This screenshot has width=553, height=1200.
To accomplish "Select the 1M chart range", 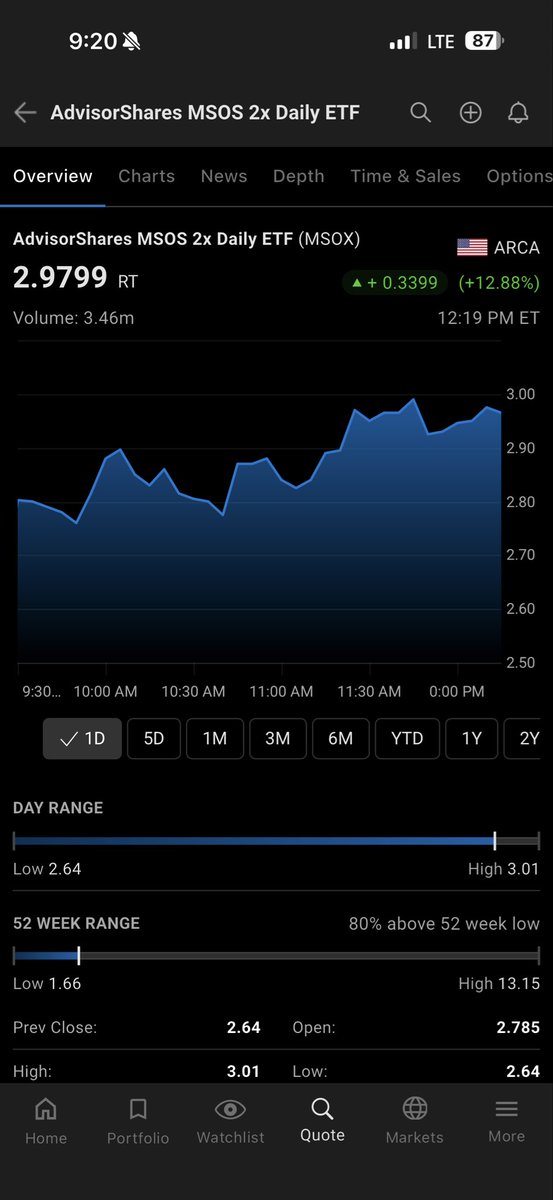I will pos(215,739).
